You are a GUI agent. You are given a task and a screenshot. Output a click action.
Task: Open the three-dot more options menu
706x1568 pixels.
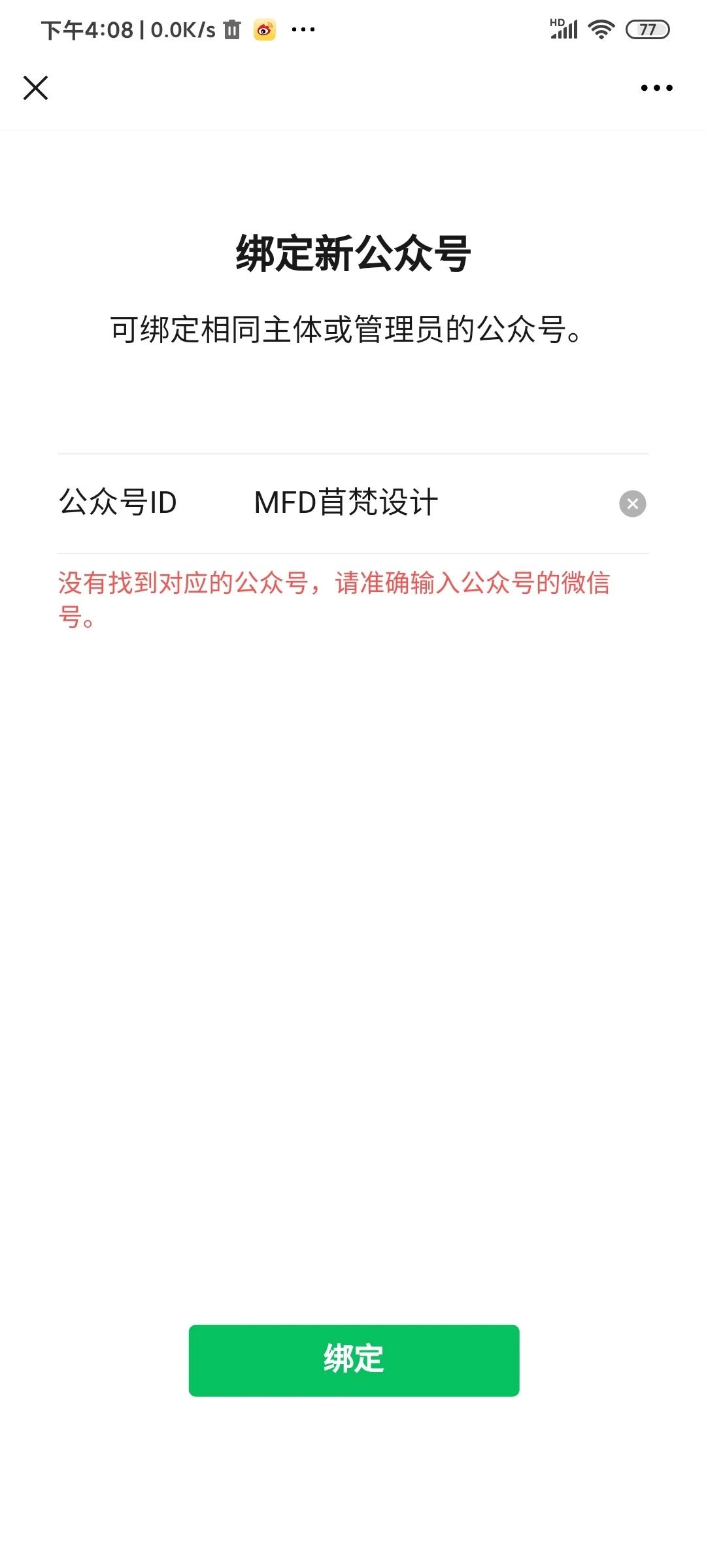[x=656, y=88]
